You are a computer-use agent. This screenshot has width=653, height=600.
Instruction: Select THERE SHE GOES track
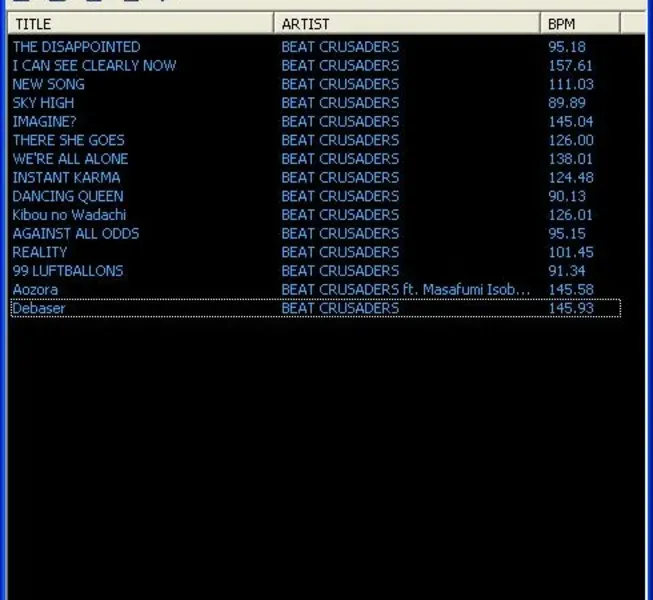pyautogui.click(x=68, y=141)
